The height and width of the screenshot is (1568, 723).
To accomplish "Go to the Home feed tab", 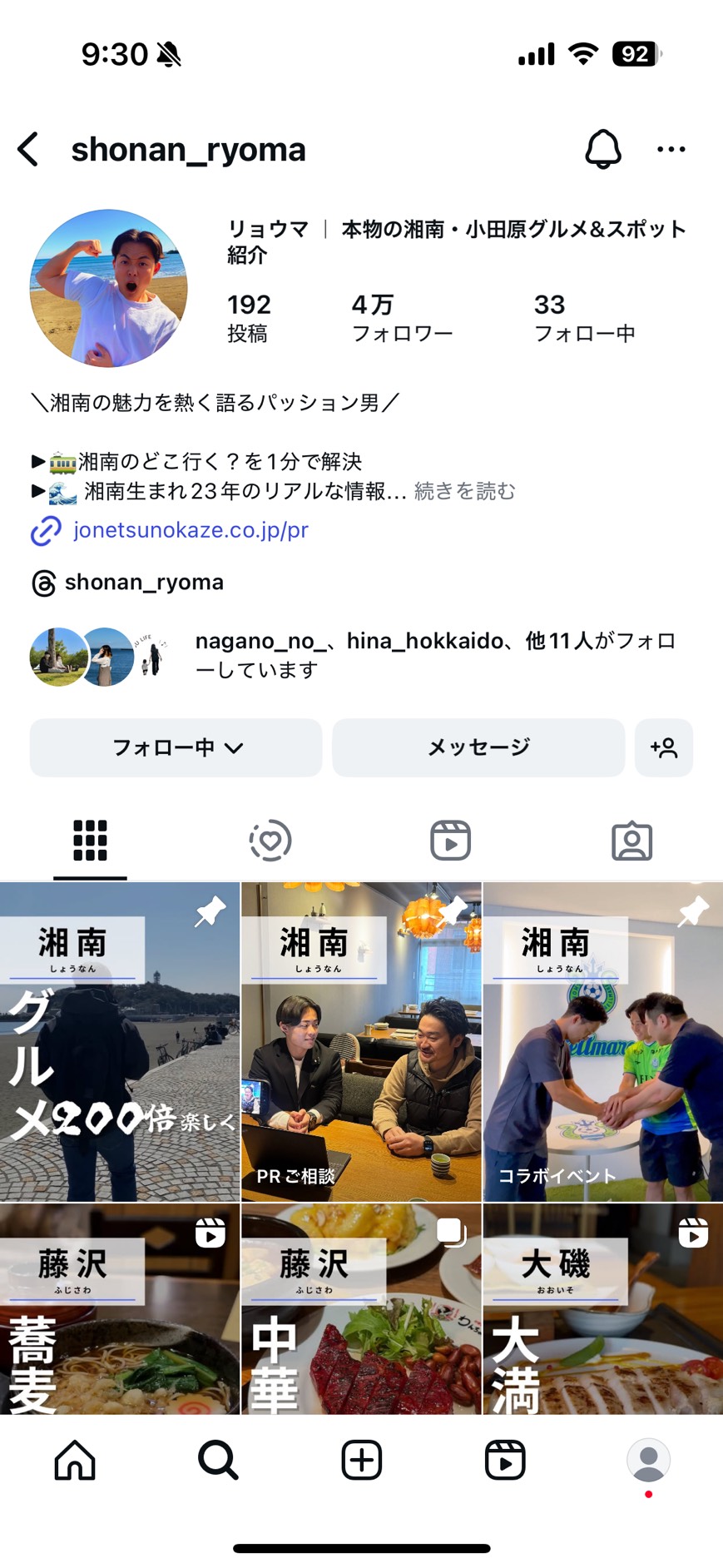I will pos(75,1460).
